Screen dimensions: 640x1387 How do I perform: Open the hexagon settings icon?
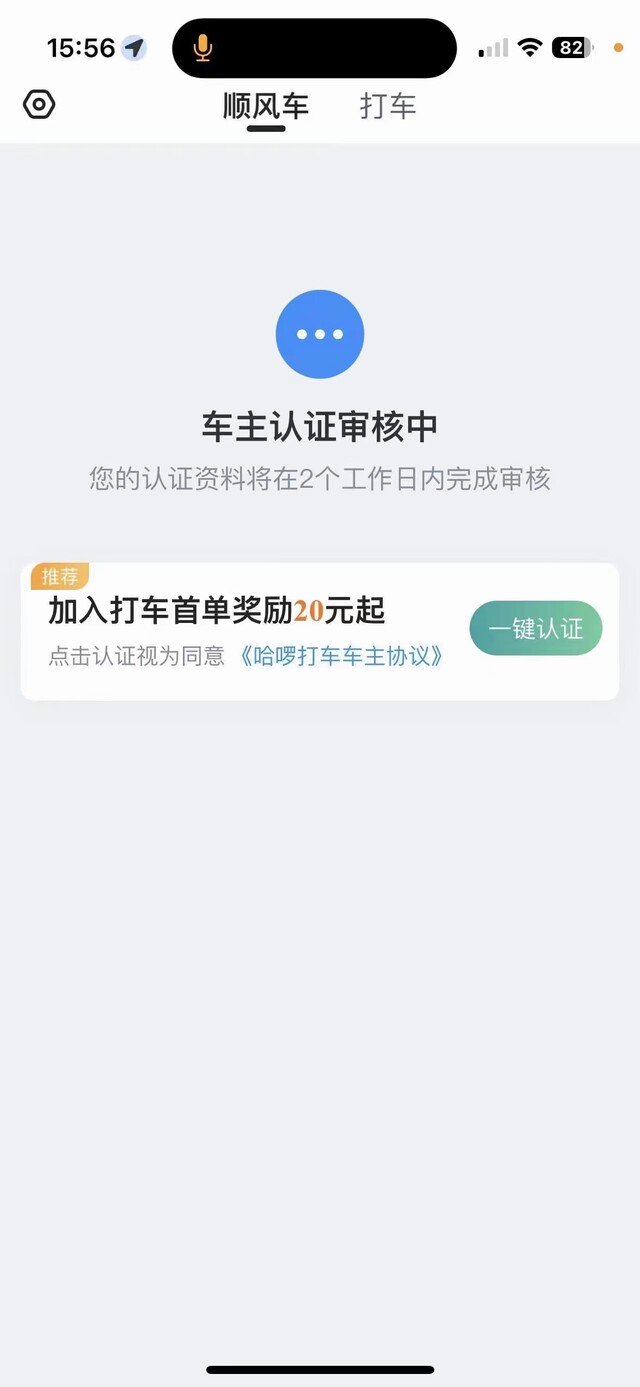click(39, 104)
